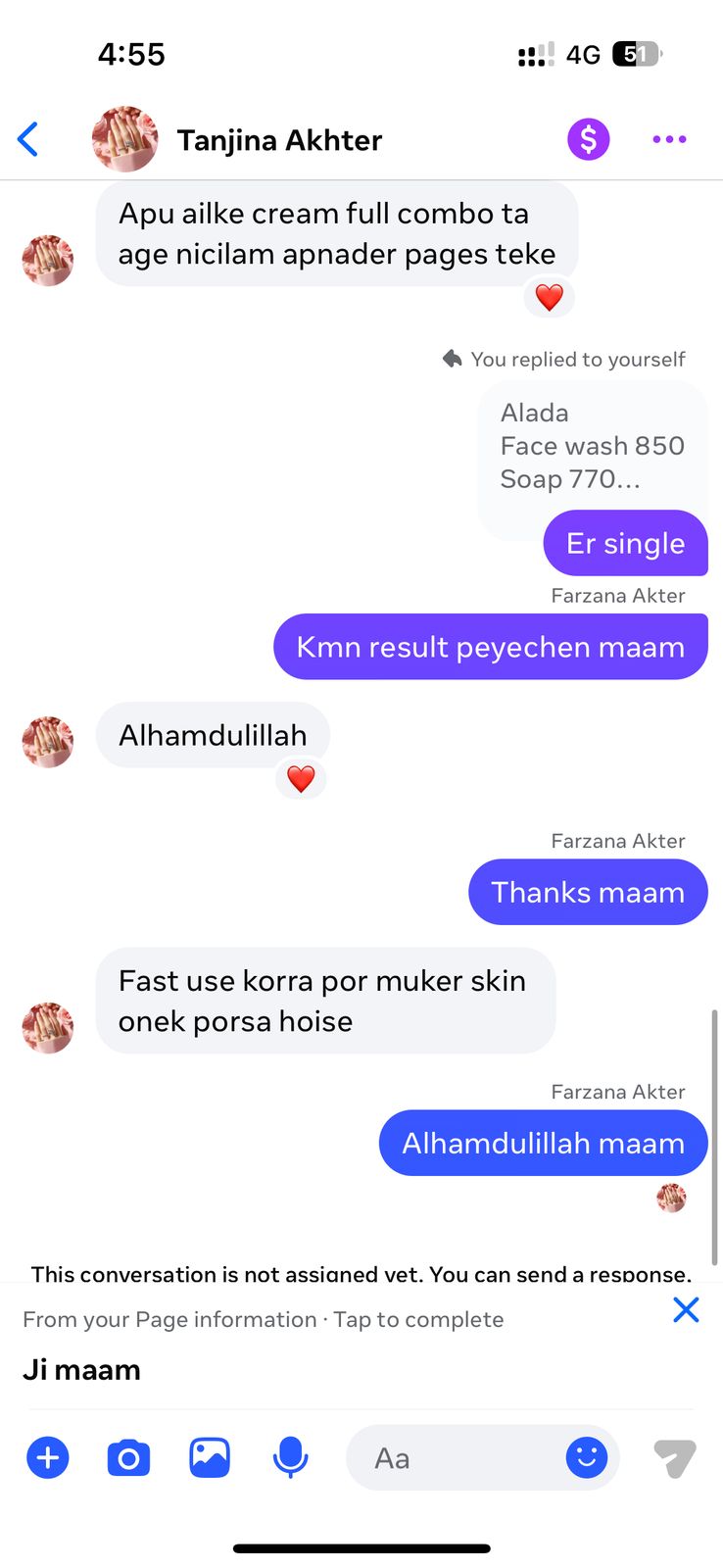The height and width of the screenshot is (1568, 723).
Task: Go back to the conversations list
Action: point(28,139)
